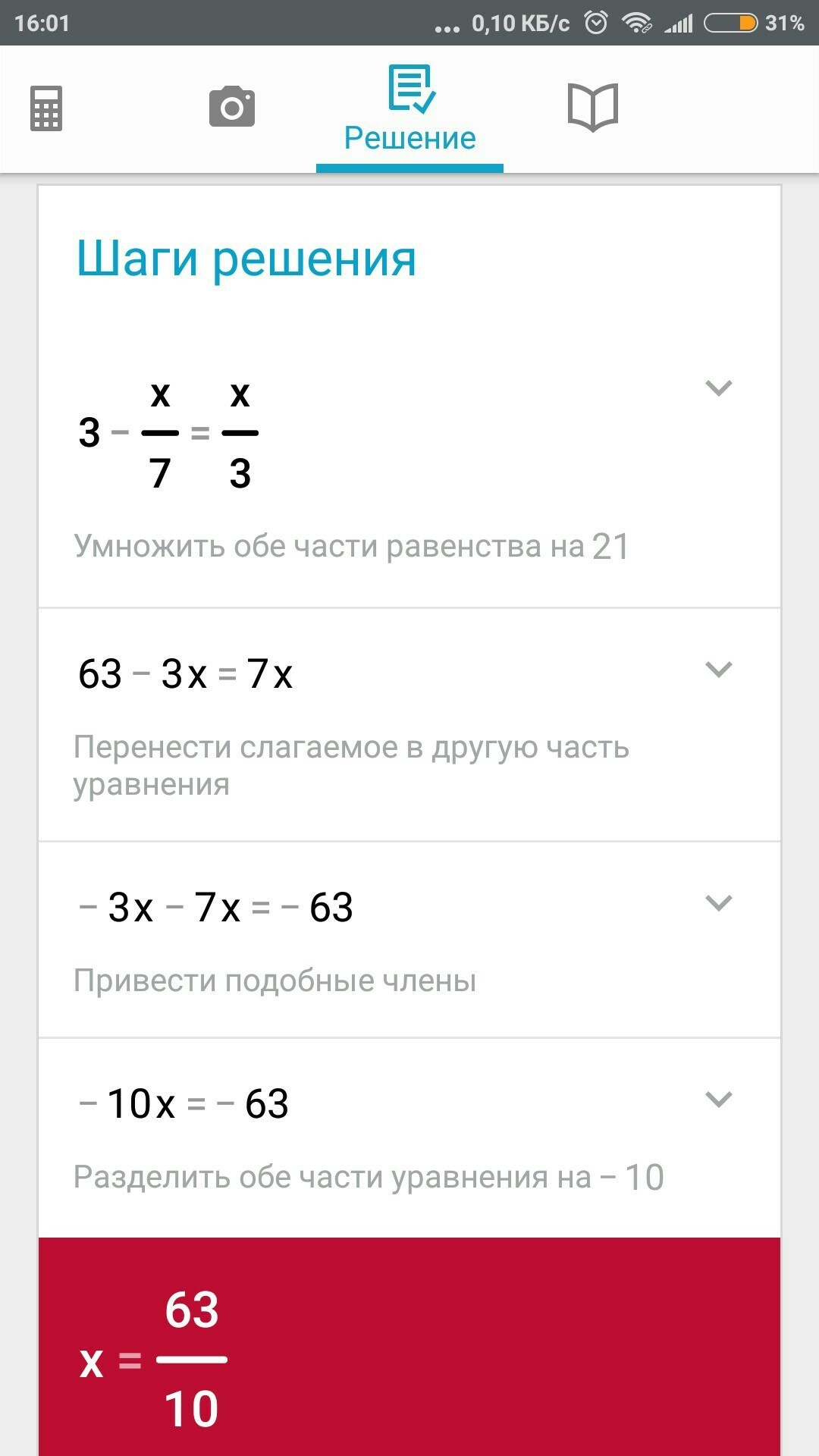
Task: Expand the step 'Привести подобные члены'
Action: click(x=718, y=903)
